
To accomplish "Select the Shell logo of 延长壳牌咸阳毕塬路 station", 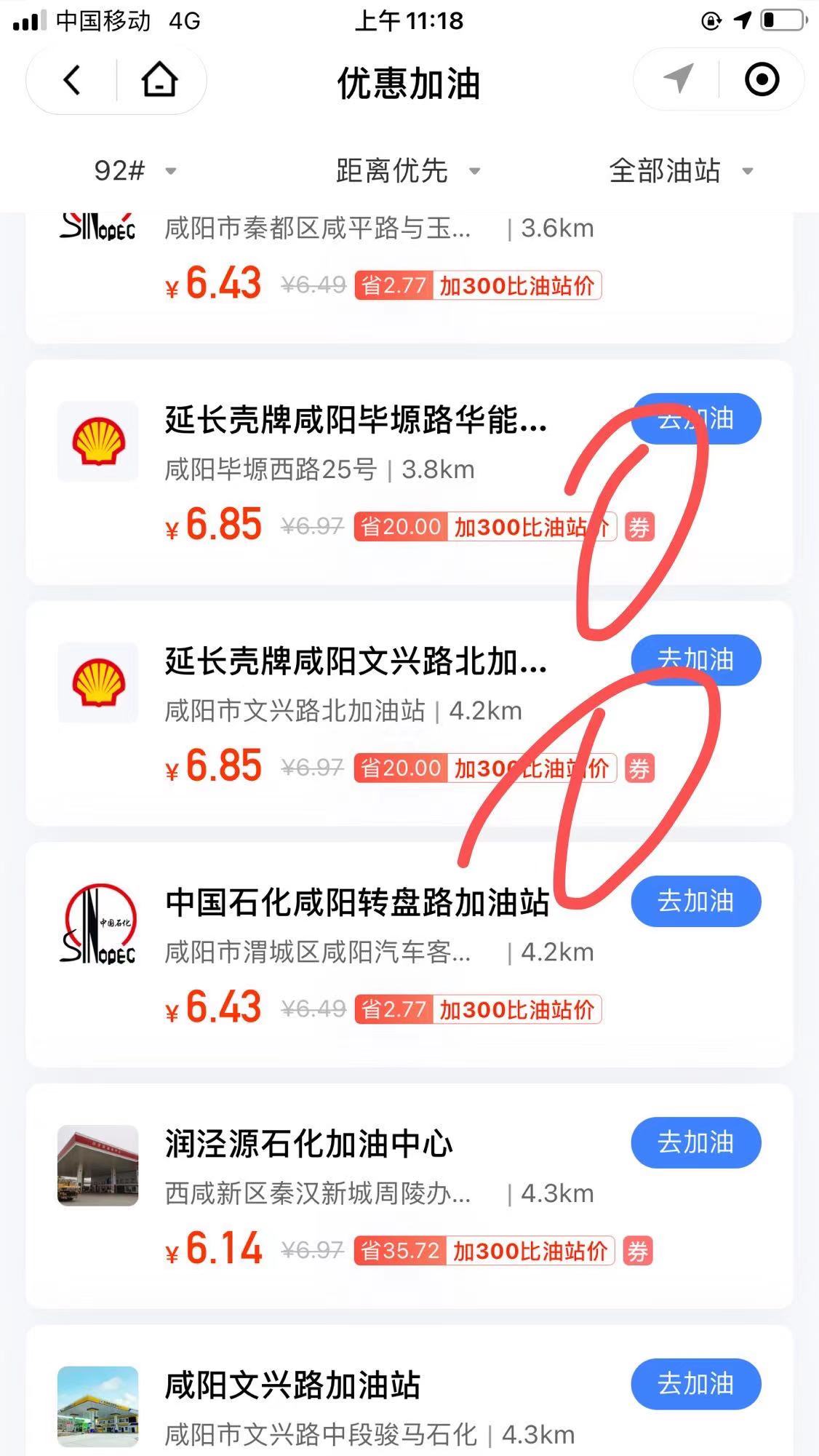I will coord(97,442).
